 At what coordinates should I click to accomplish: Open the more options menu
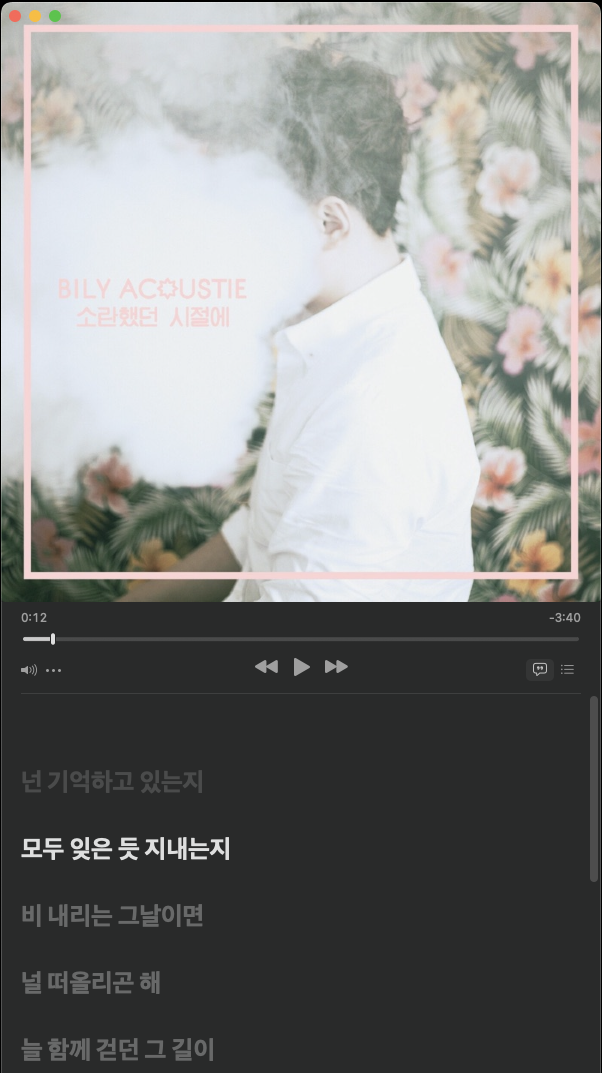(54, 670)
